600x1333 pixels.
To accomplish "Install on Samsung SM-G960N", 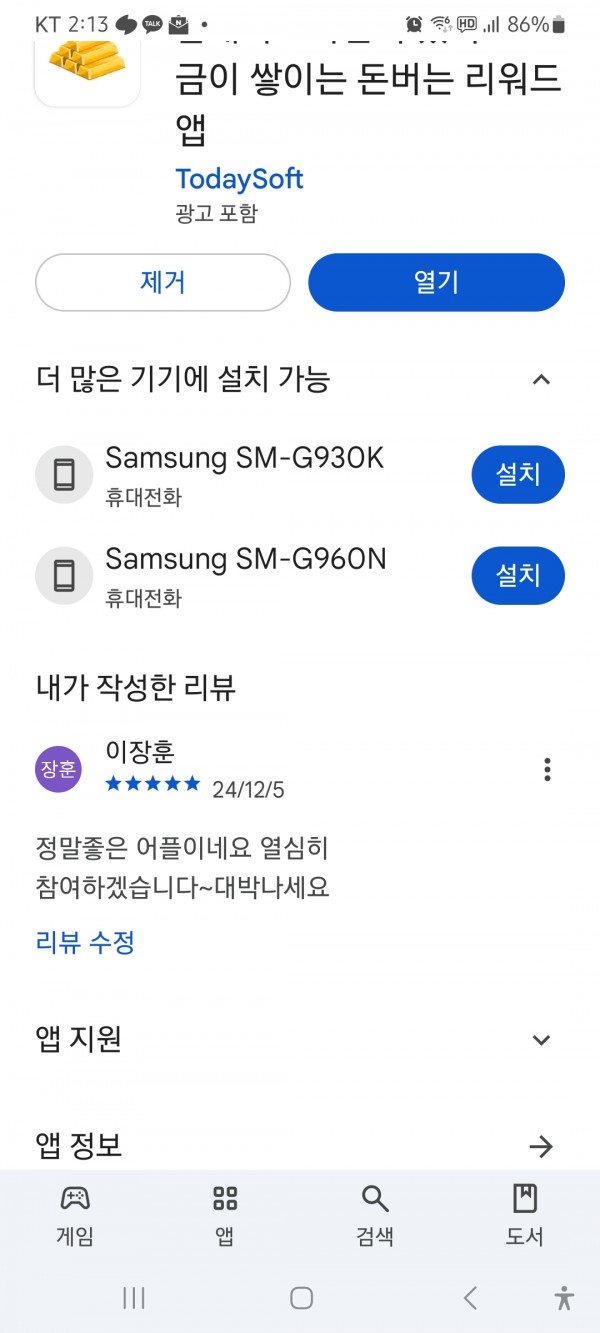I will [518, 575].
